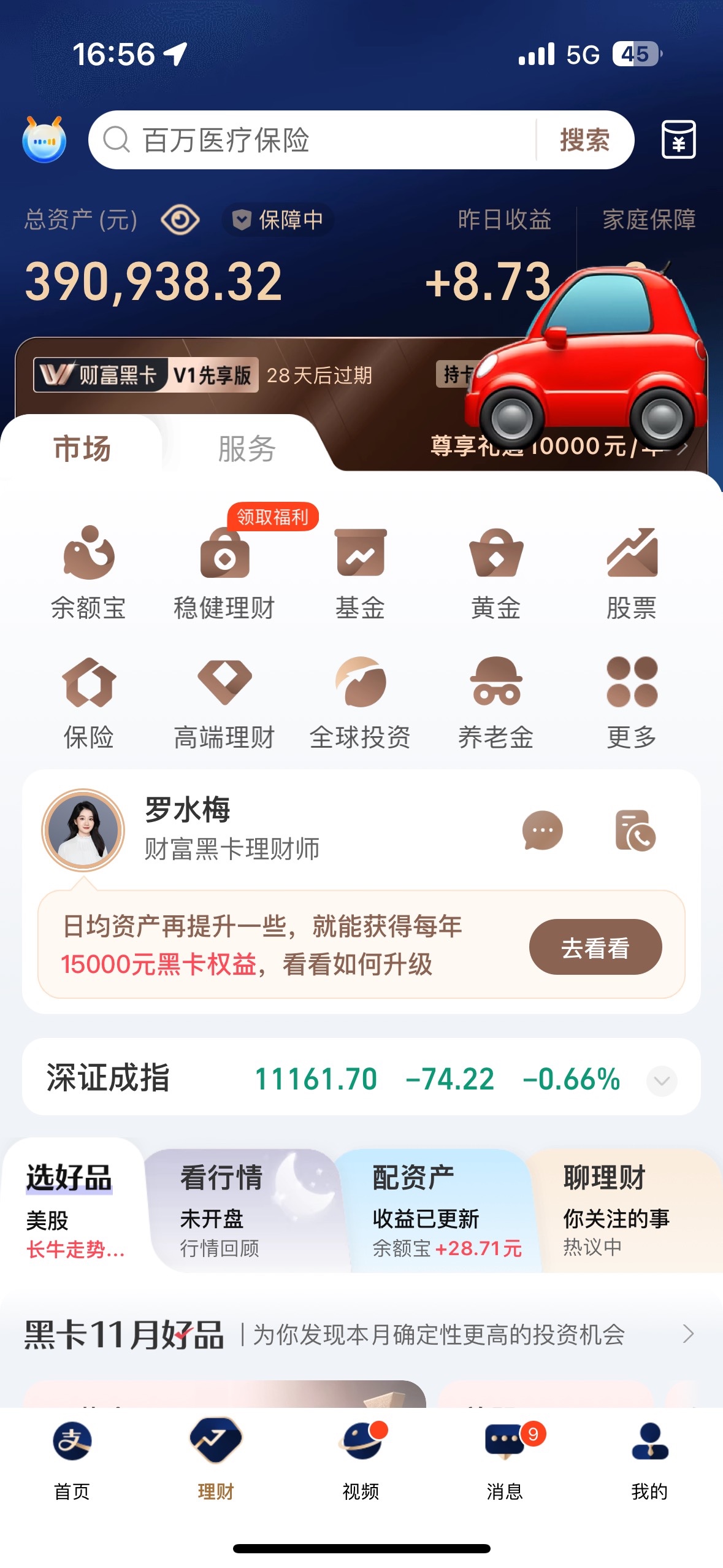
Task: Tap the 搜索 button
Action: coord(584,140)
